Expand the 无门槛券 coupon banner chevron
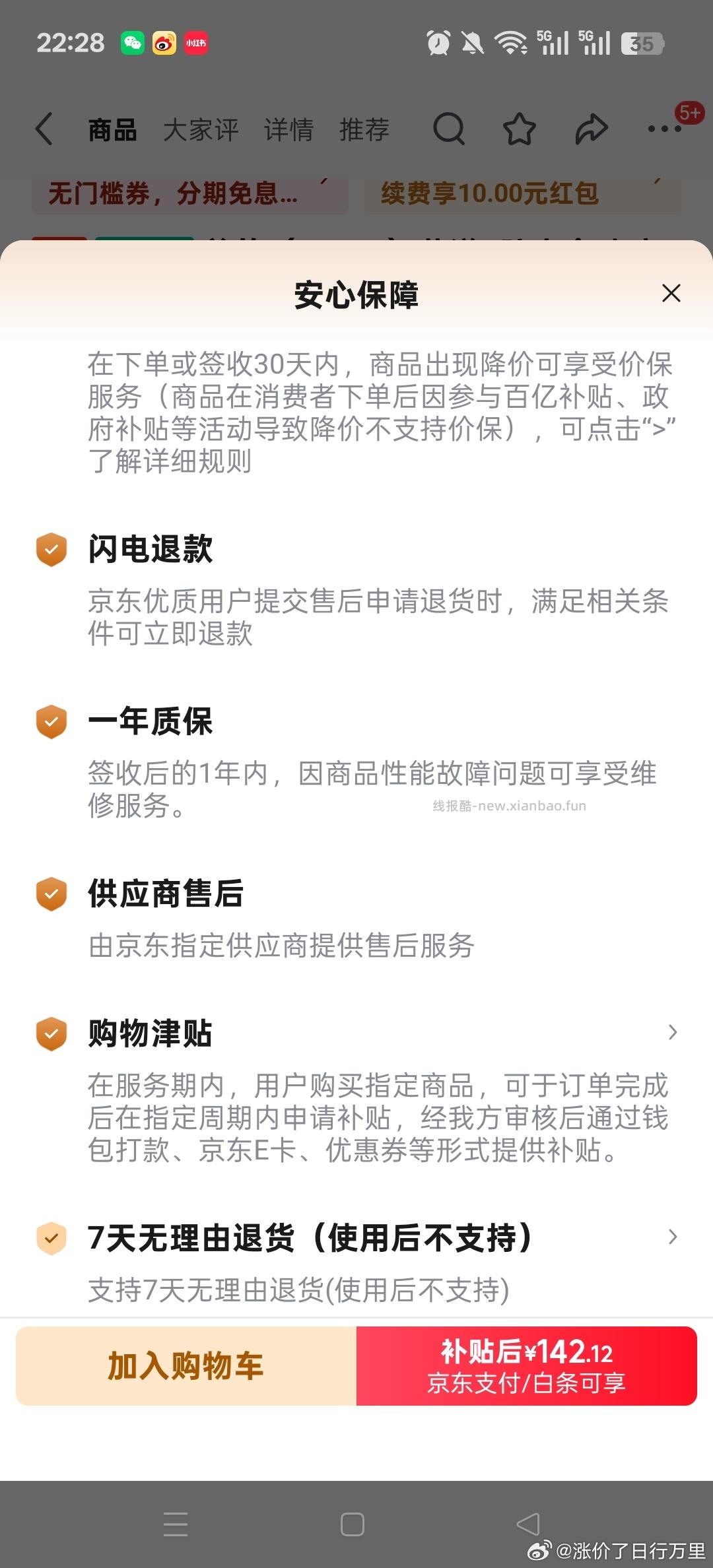The width and height of the screenshot is (713, 1568). click(323, 185)
